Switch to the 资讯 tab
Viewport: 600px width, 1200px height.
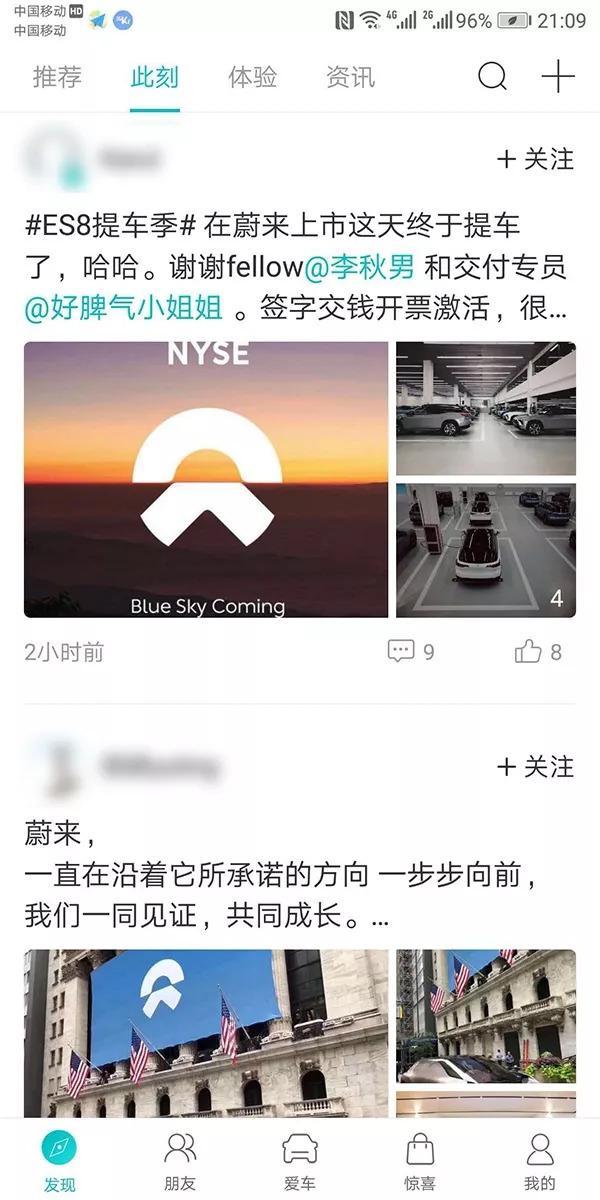[x=350, y=78]
